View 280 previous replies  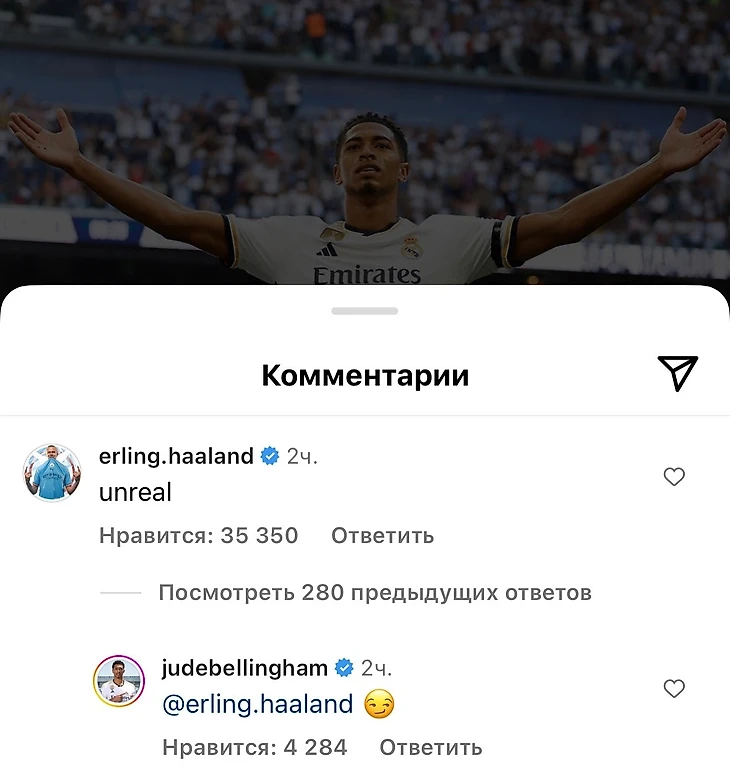pyautogui.click(x=374, y=593)
